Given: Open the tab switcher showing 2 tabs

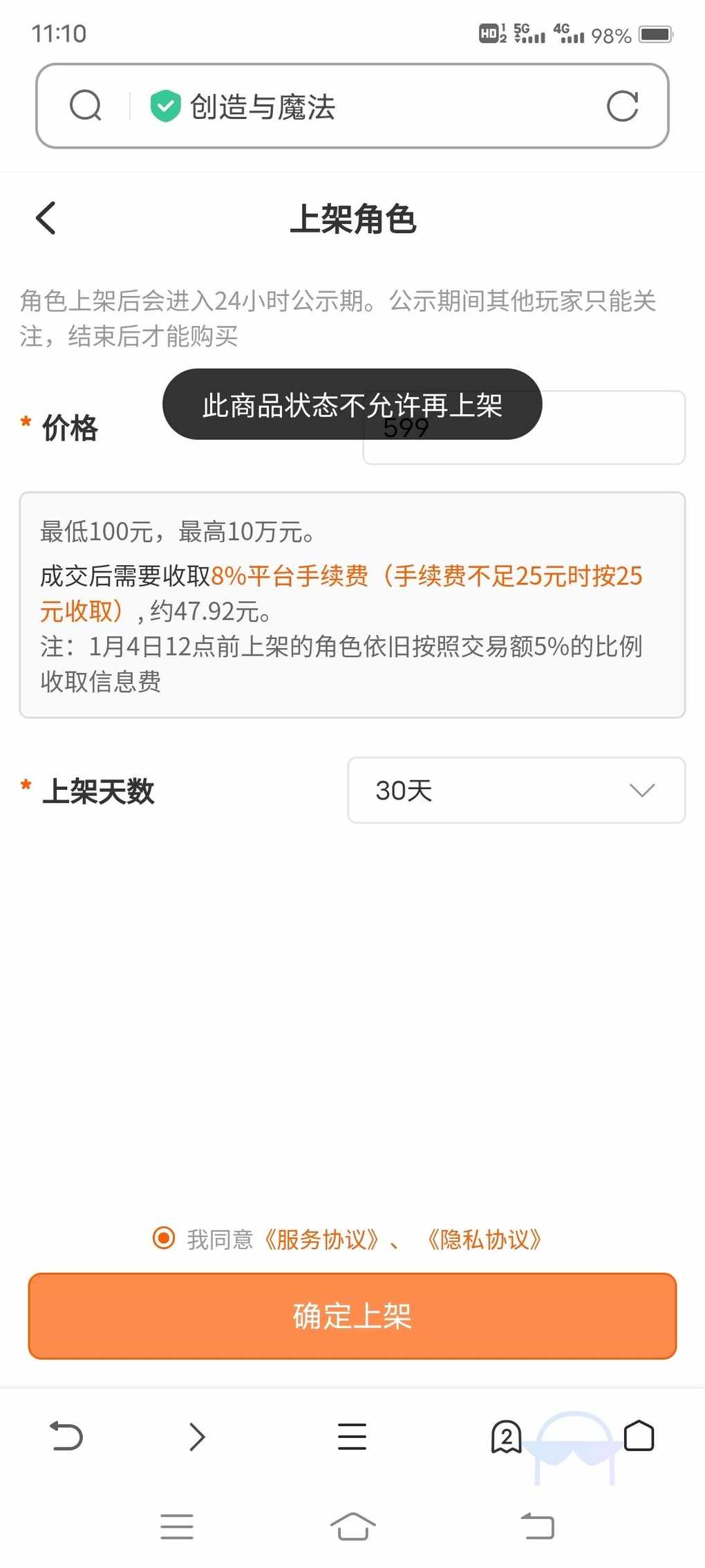Looking at the screenshot, I should point(506,1436).
